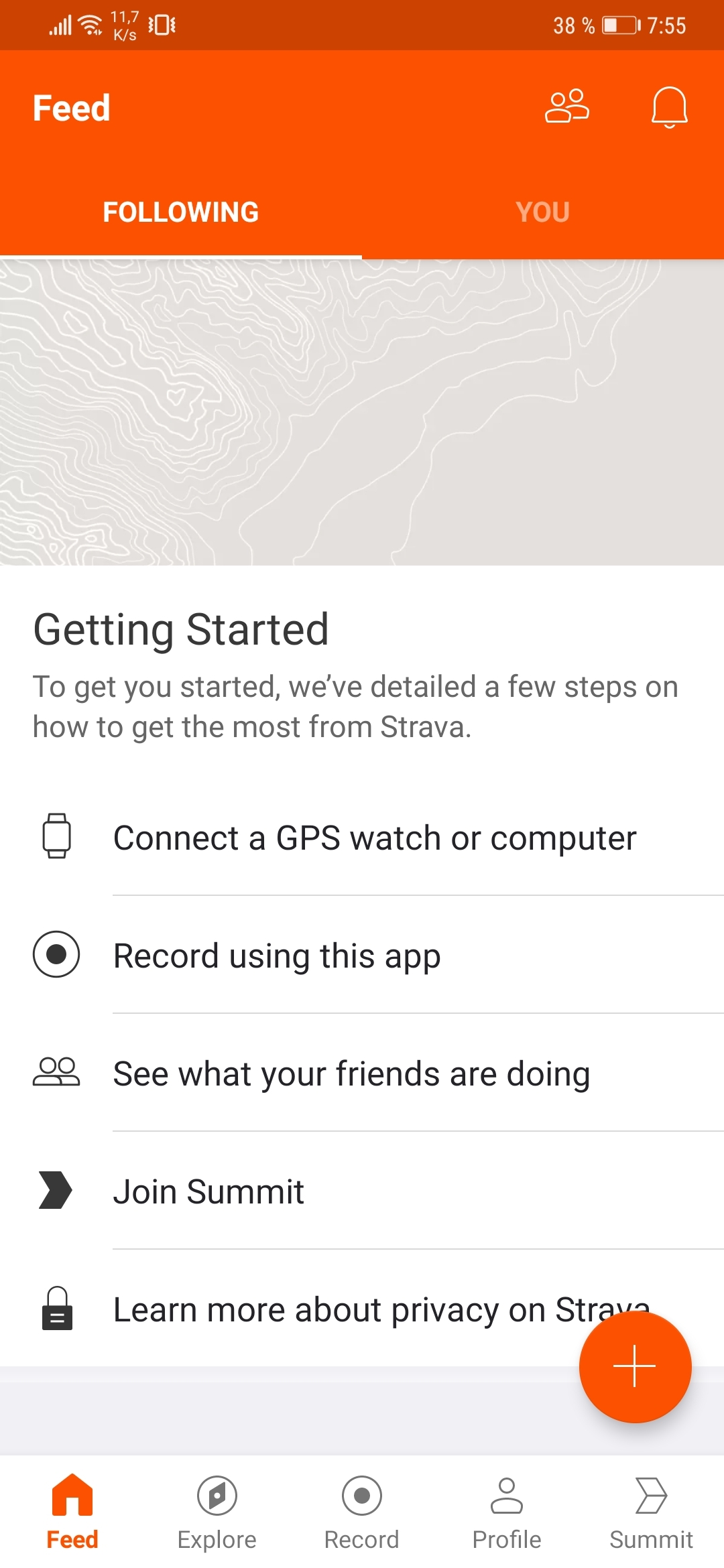
Task: Open the Summit icon in bottom navigation
Action: (651, 1496)
